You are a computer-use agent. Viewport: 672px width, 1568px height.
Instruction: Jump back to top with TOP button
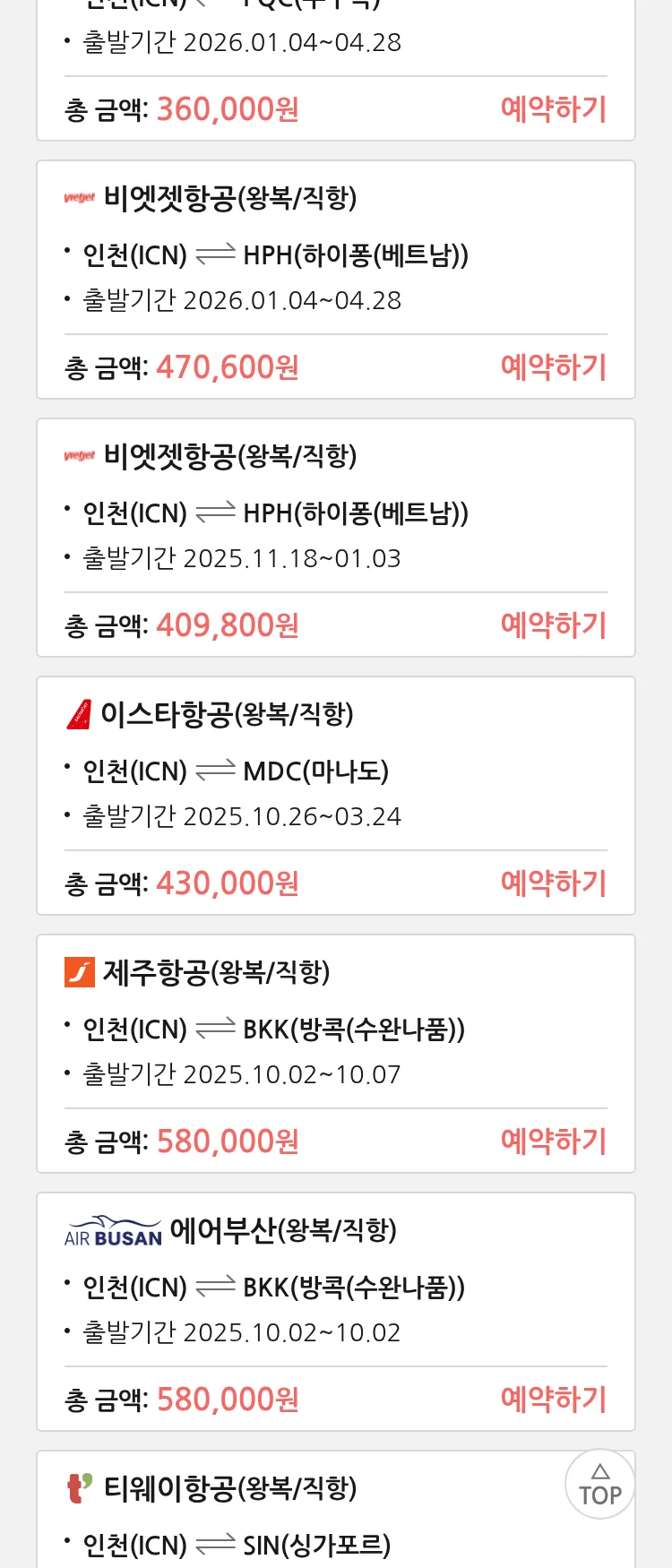tap(599, 1485)
